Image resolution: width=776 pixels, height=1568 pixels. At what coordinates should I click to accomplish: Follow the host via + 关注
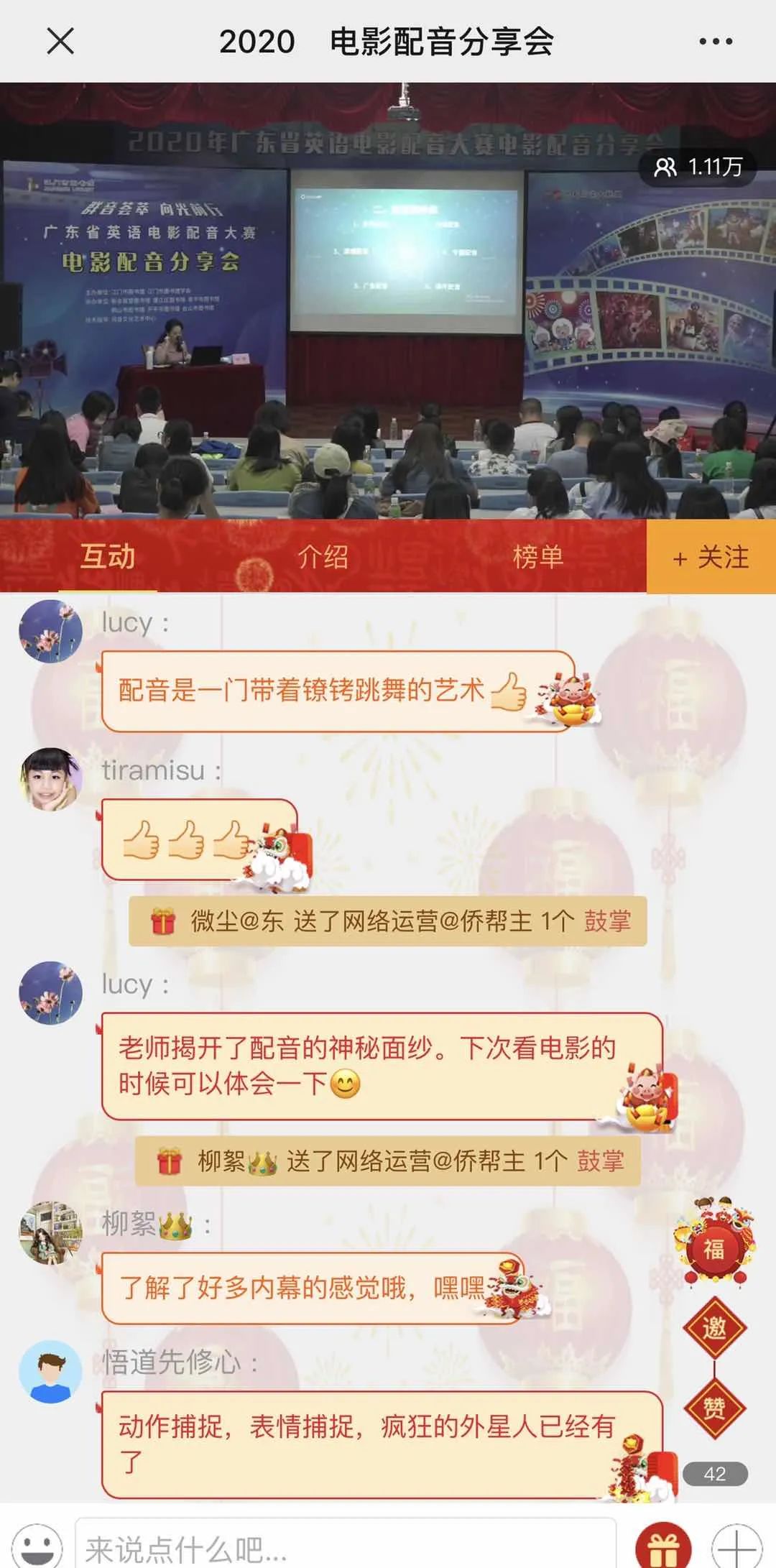(x=711, y=557)
